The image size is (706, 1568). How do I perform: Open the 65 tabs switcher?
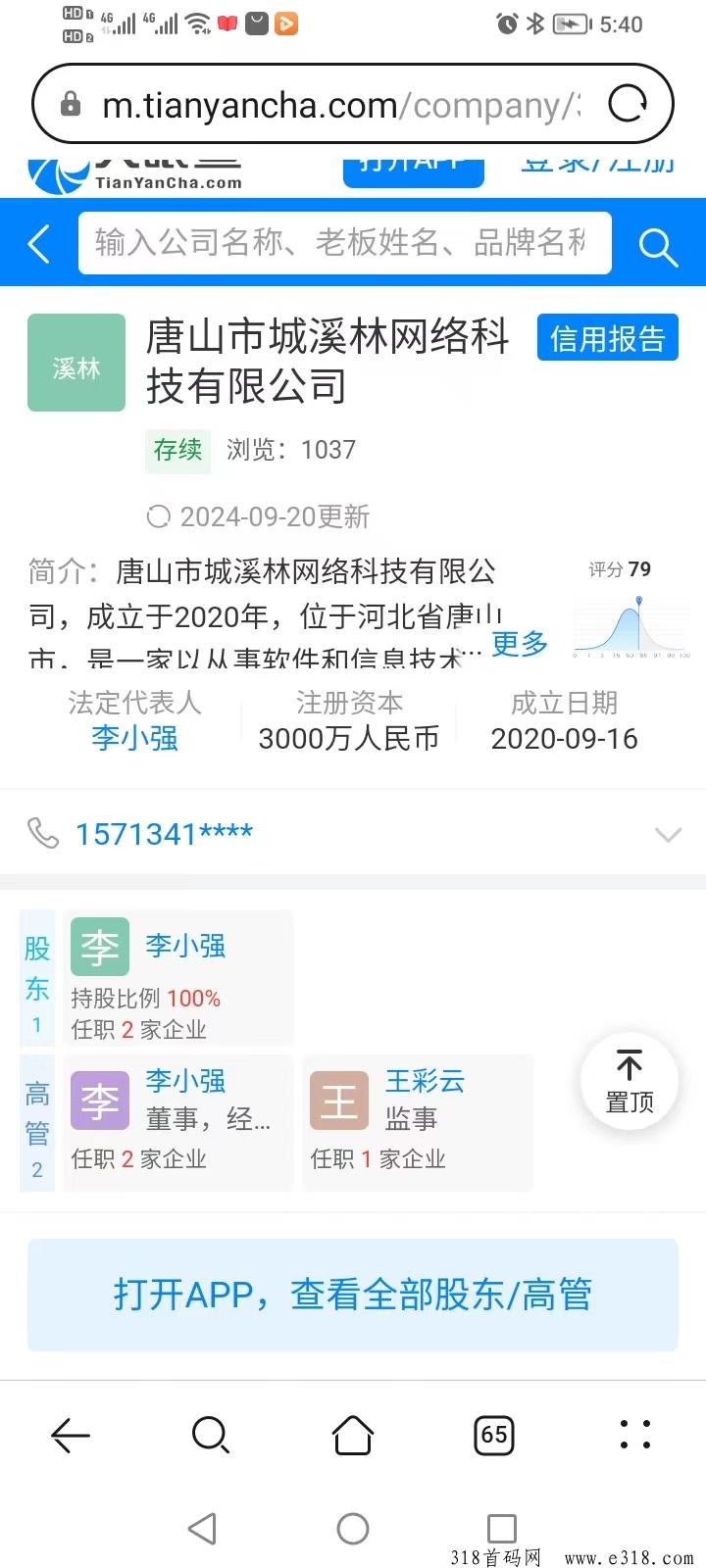tap(494, 1436)
